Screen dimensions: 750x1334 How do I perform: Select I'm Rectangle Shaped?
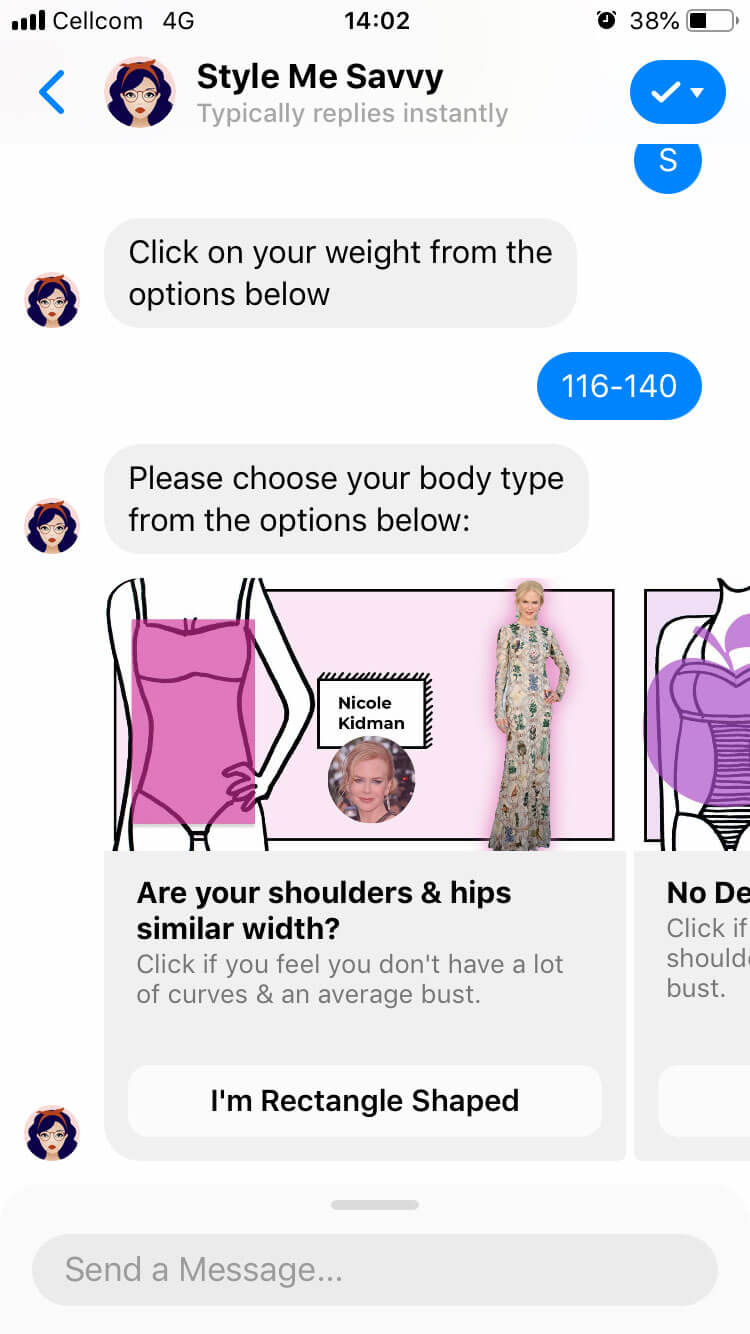364,1101
